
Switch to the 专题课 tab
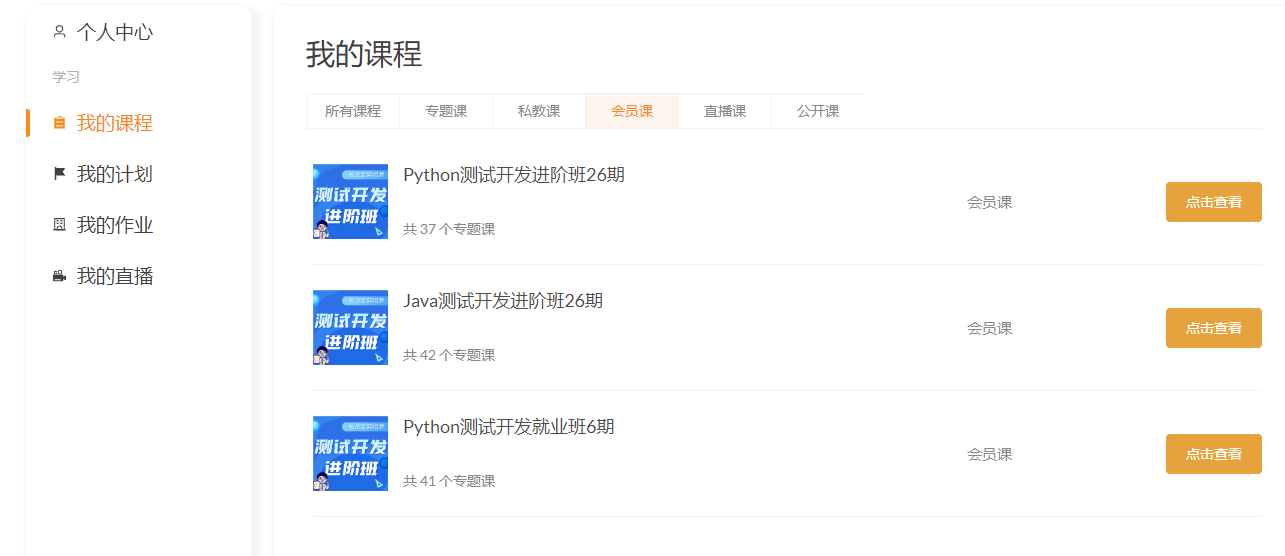coord(445,111)
